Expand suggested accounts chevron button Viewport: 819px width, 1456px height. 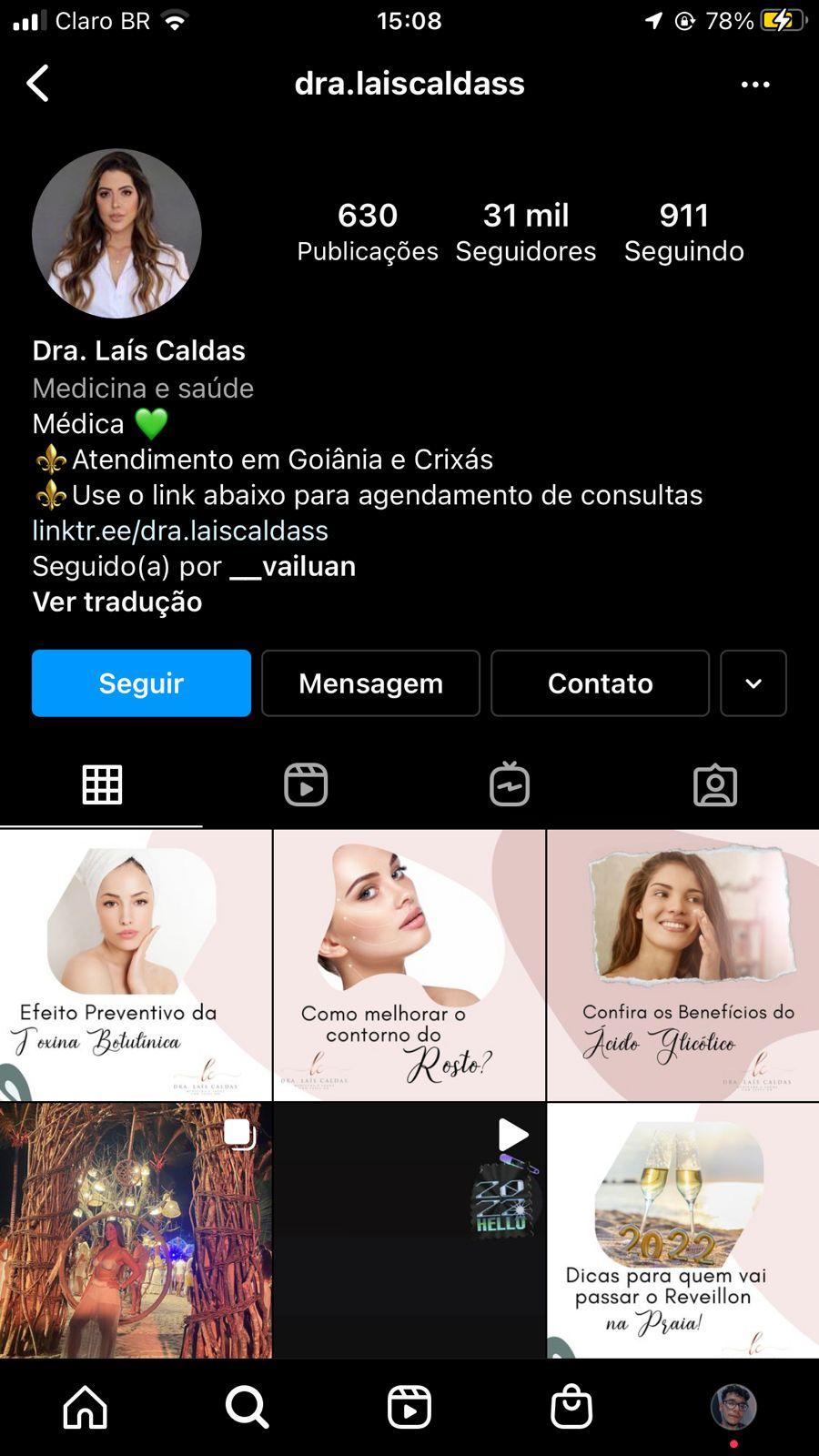pos(753,683)
